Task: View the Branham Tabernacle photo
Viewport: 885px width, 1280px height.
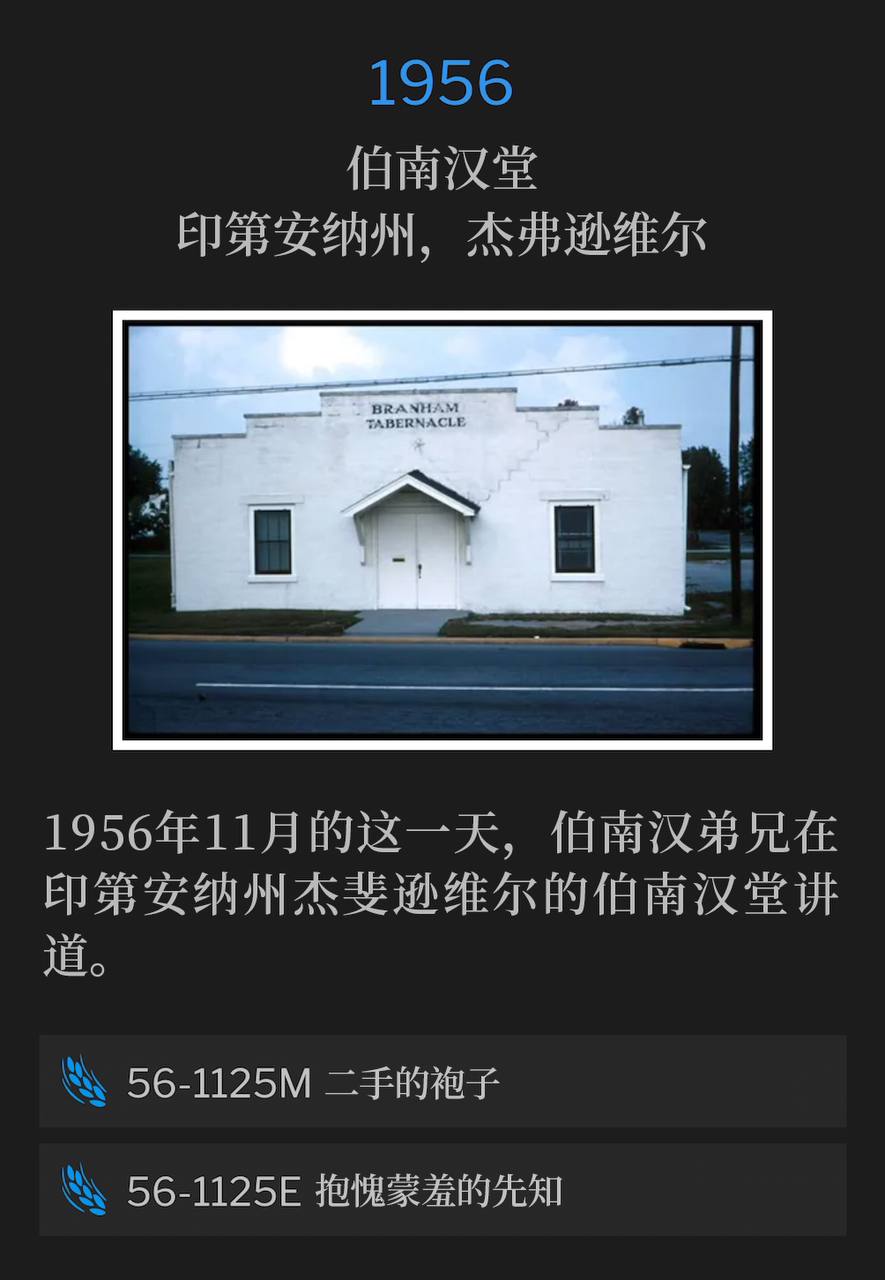Action: click(441, 530)
